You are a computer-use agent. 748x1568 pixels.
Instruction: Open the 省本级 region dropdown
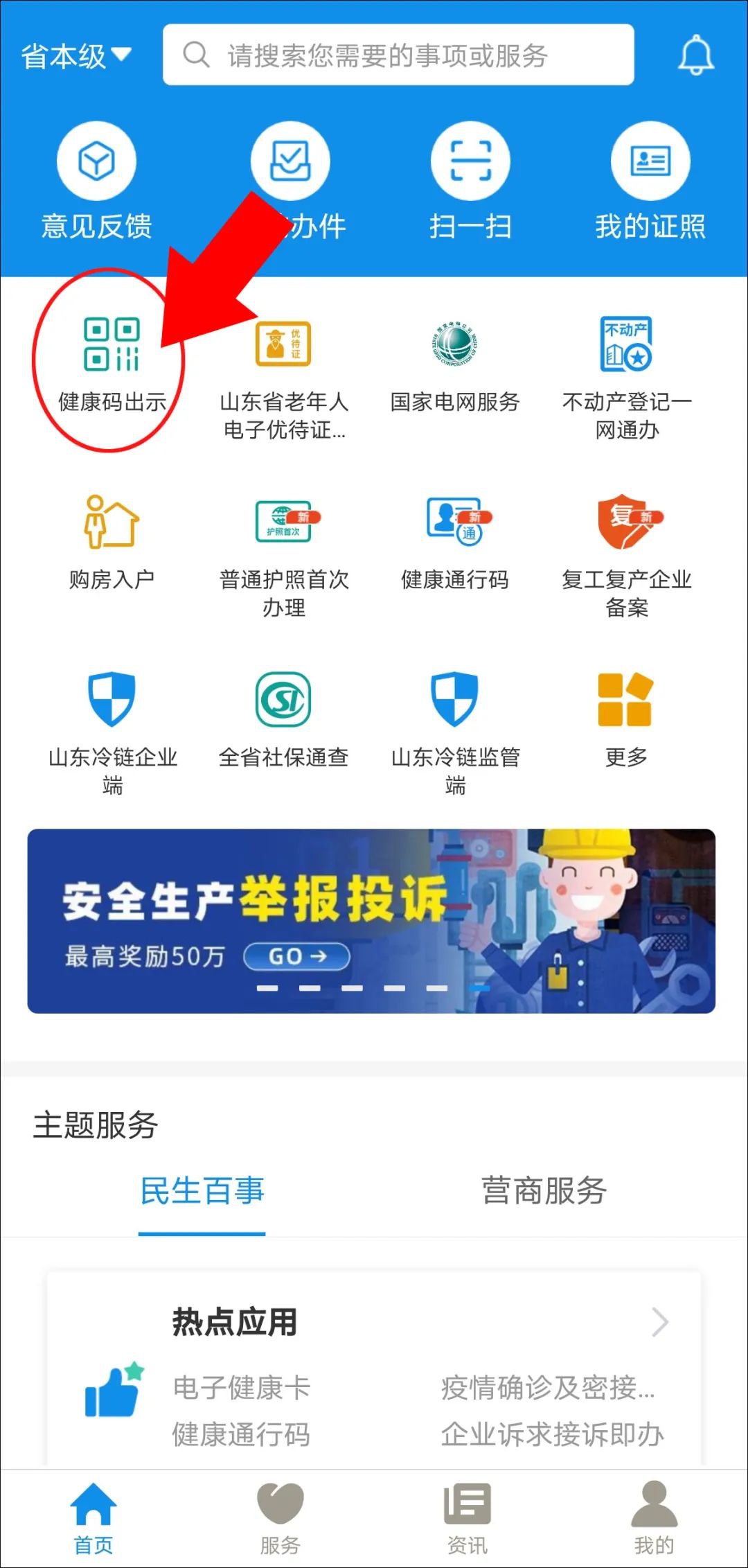(x=75, y=55)
